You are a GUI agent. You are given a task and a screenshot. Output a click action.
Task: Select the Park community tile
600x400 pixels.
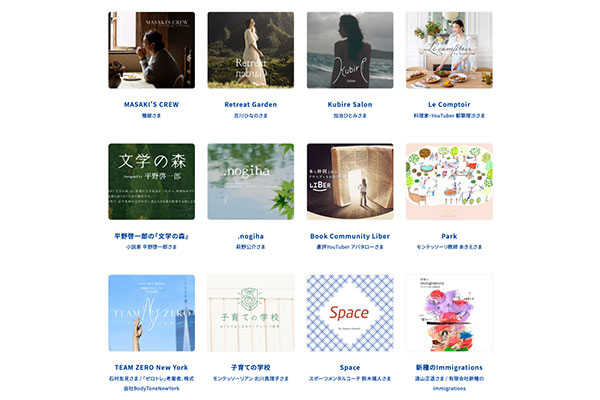coord(449,182)
